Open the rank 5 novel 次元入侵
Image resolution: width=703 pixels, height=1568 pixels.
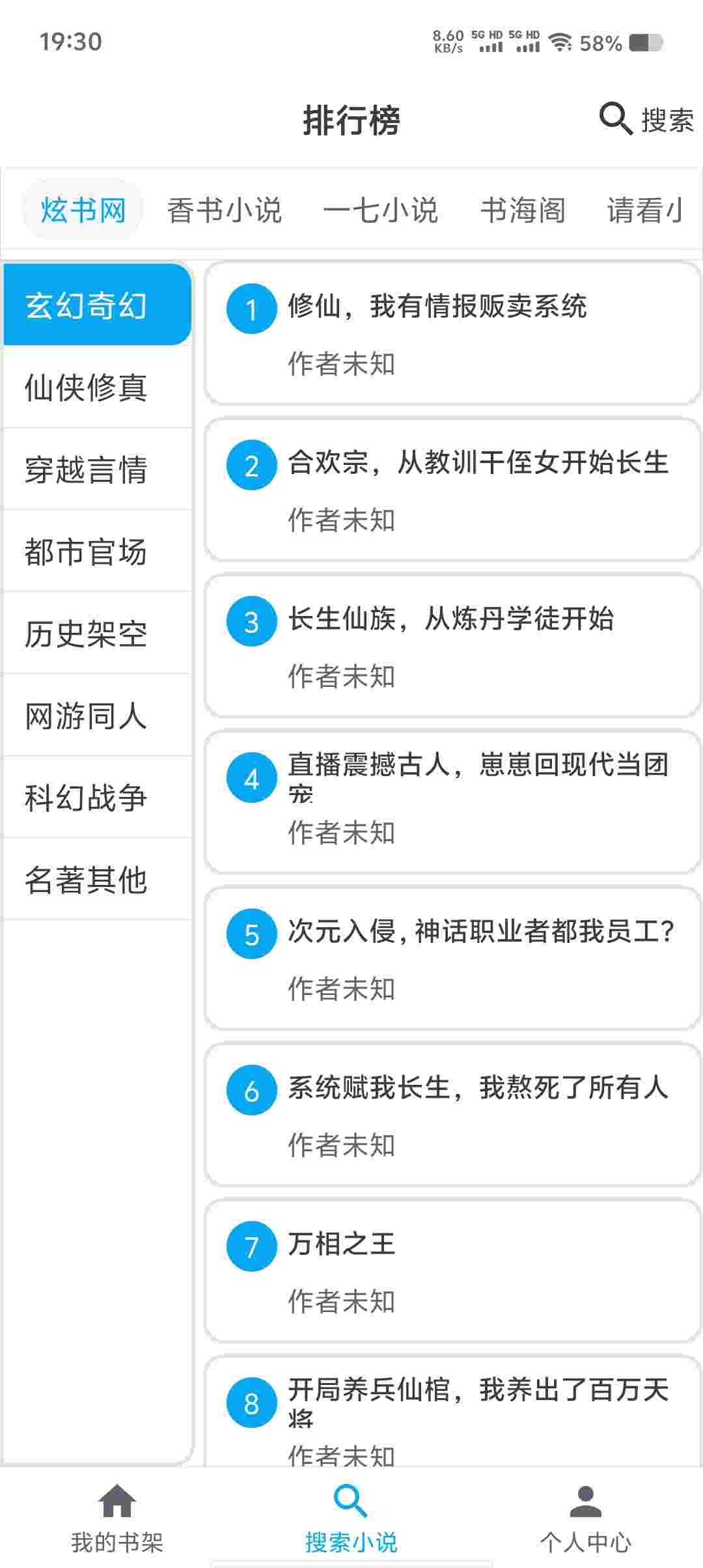pyautogui.click(x=452, y=959)
